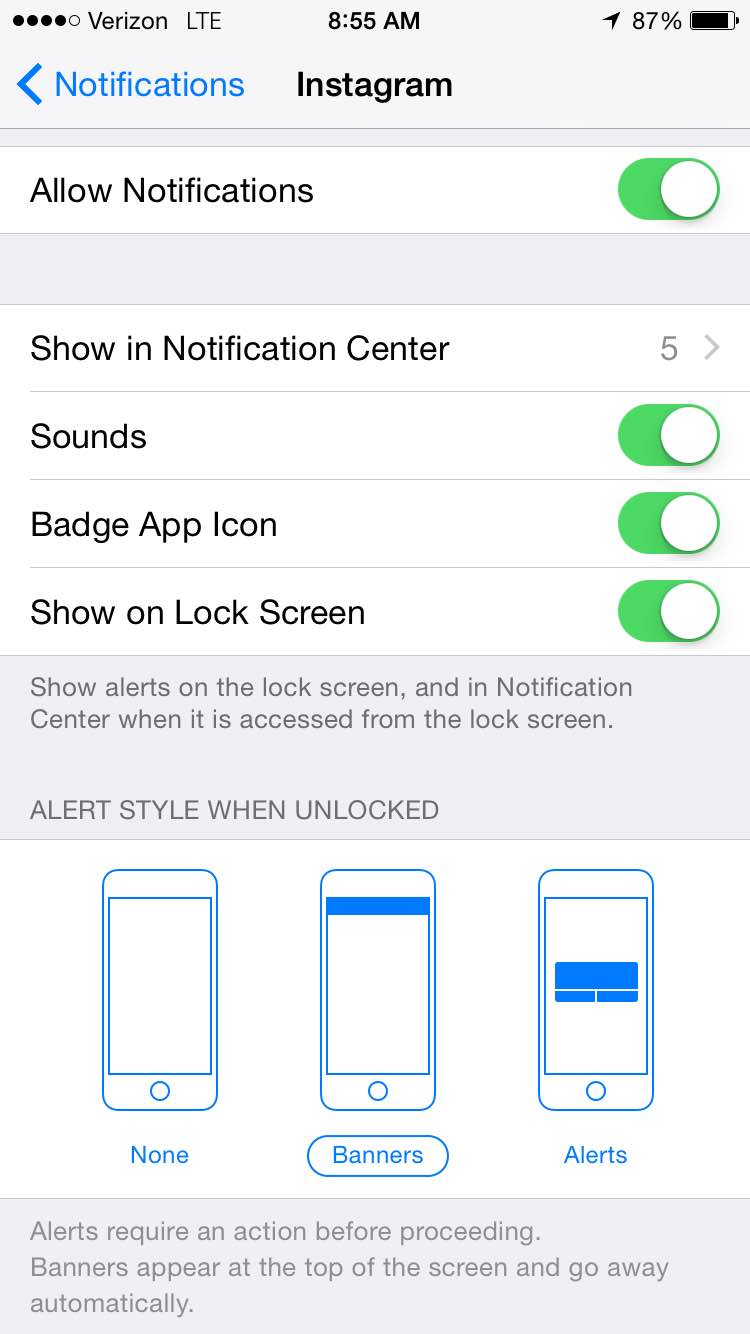Go back to Notifications settings
Viewport: 750px width, 1334px height.
pyautogui.click(x=130, y=85)
